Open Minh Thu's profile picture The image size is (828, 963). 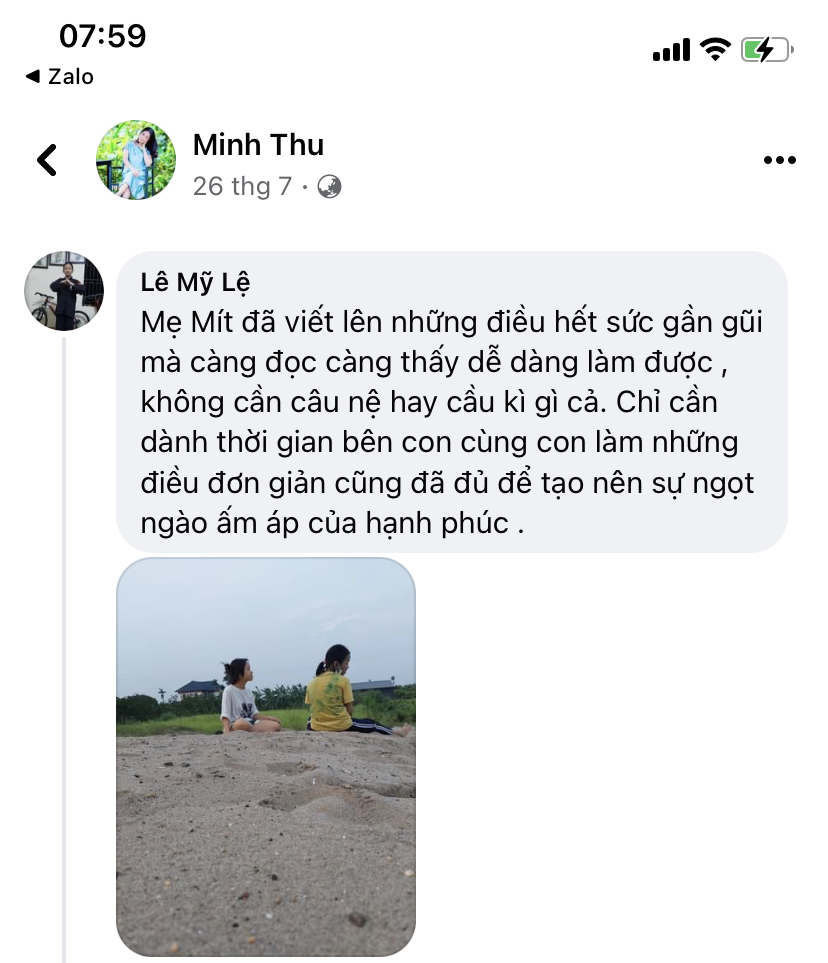(x=136, y=160)
